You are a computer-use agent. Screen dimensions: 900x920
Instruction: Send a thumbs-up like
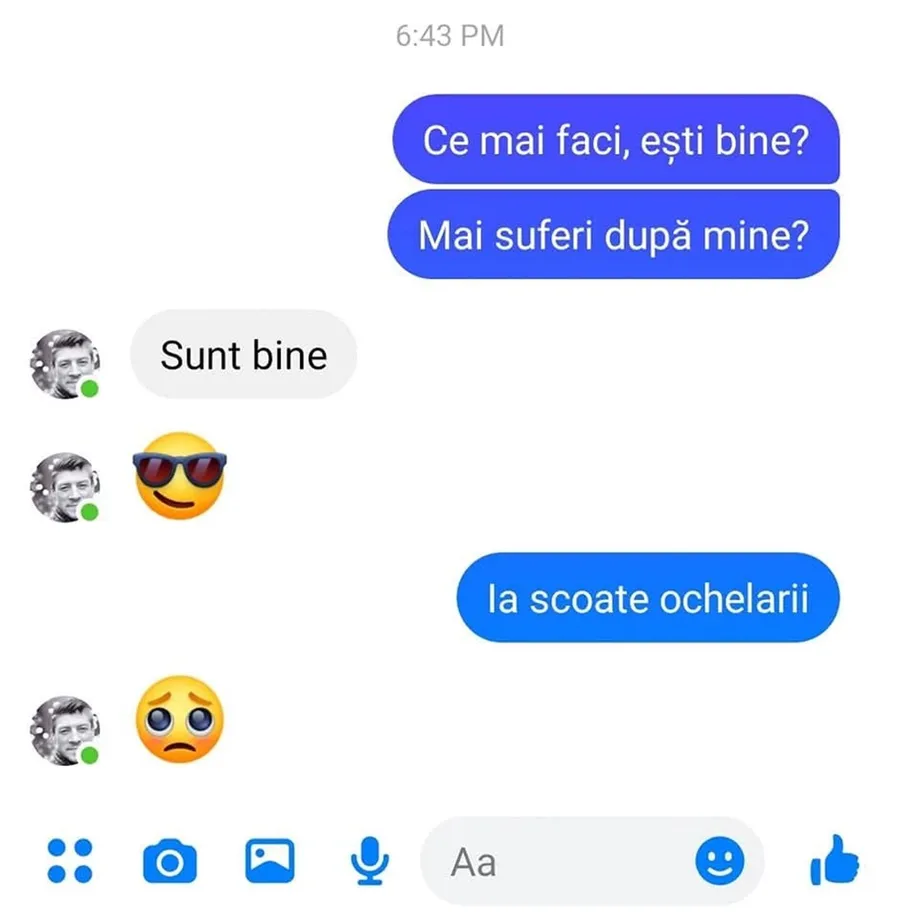pos(834,860)
